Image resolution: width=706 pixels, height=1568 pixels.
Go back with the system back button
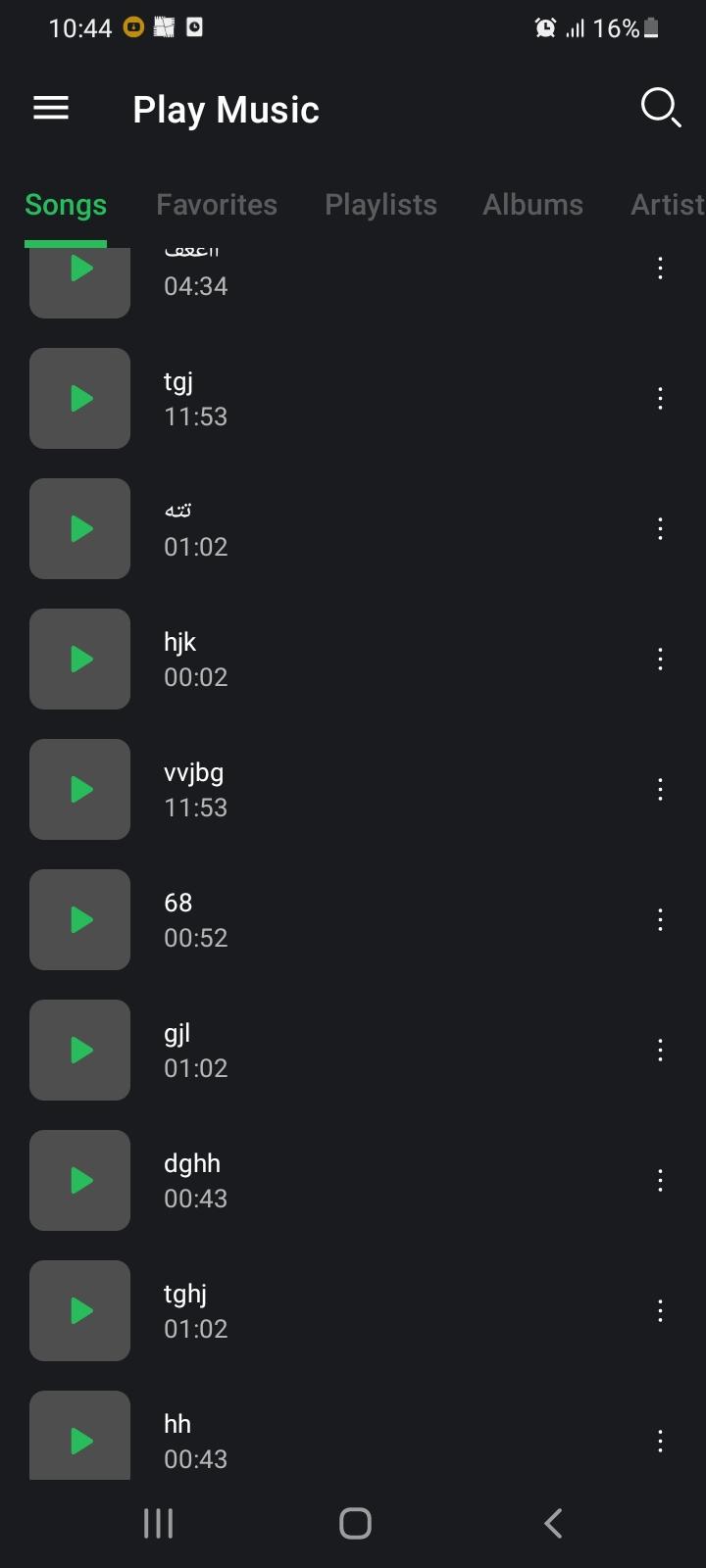pos(553,1523)
